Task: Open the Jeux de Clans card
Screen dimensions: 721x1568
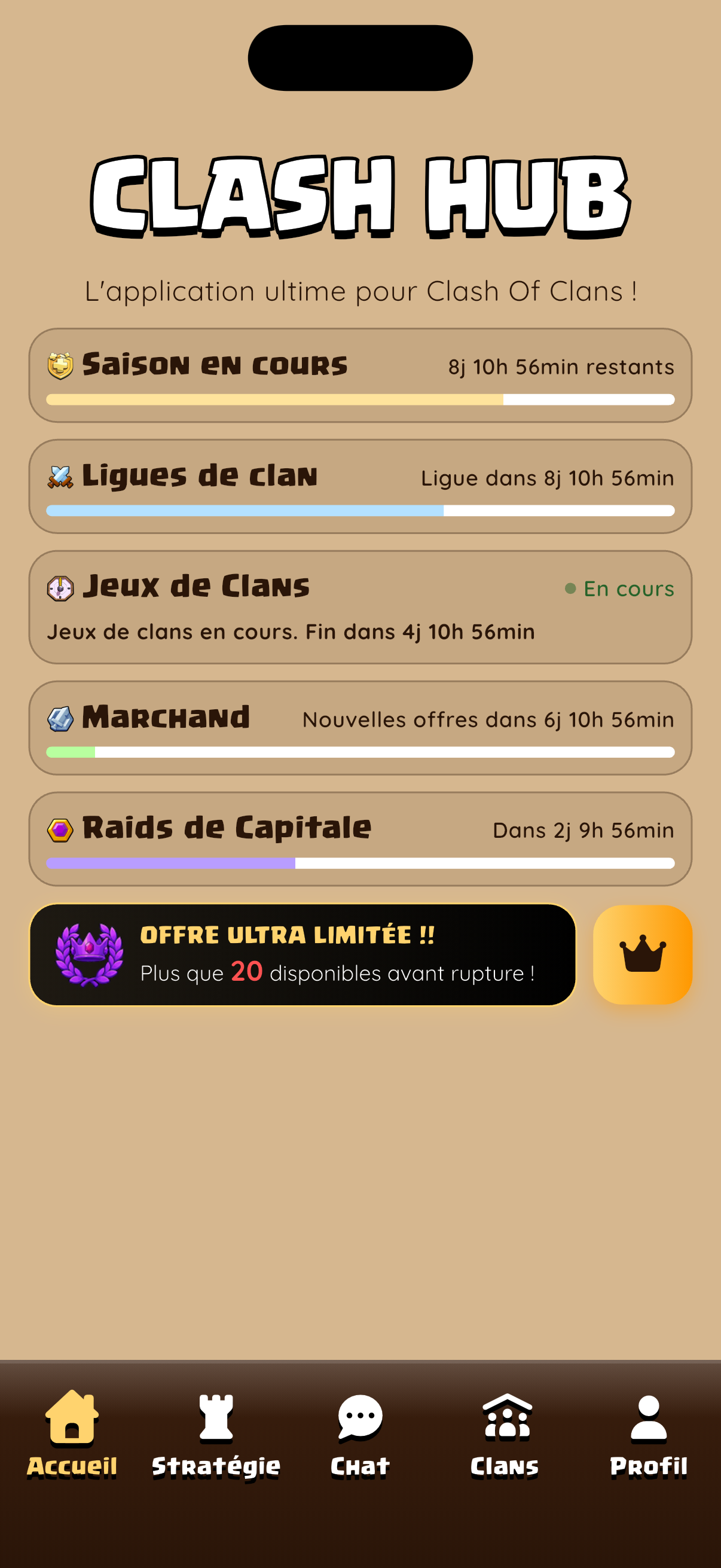Action: coord(360,606)
